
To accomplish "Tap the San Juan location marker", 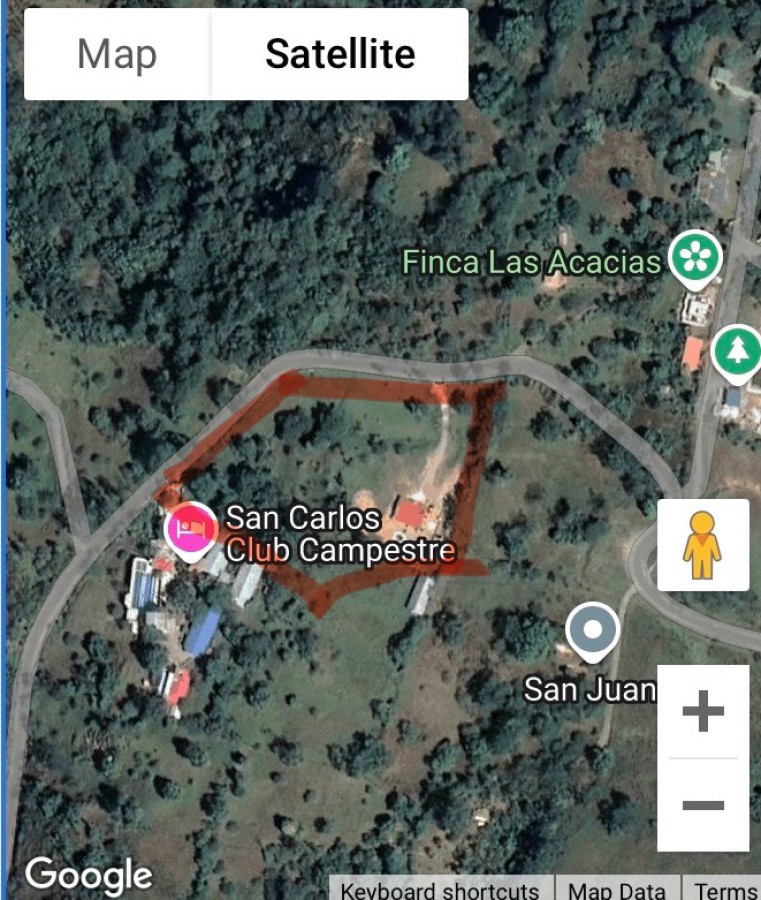I will click(x=592, y=631).
